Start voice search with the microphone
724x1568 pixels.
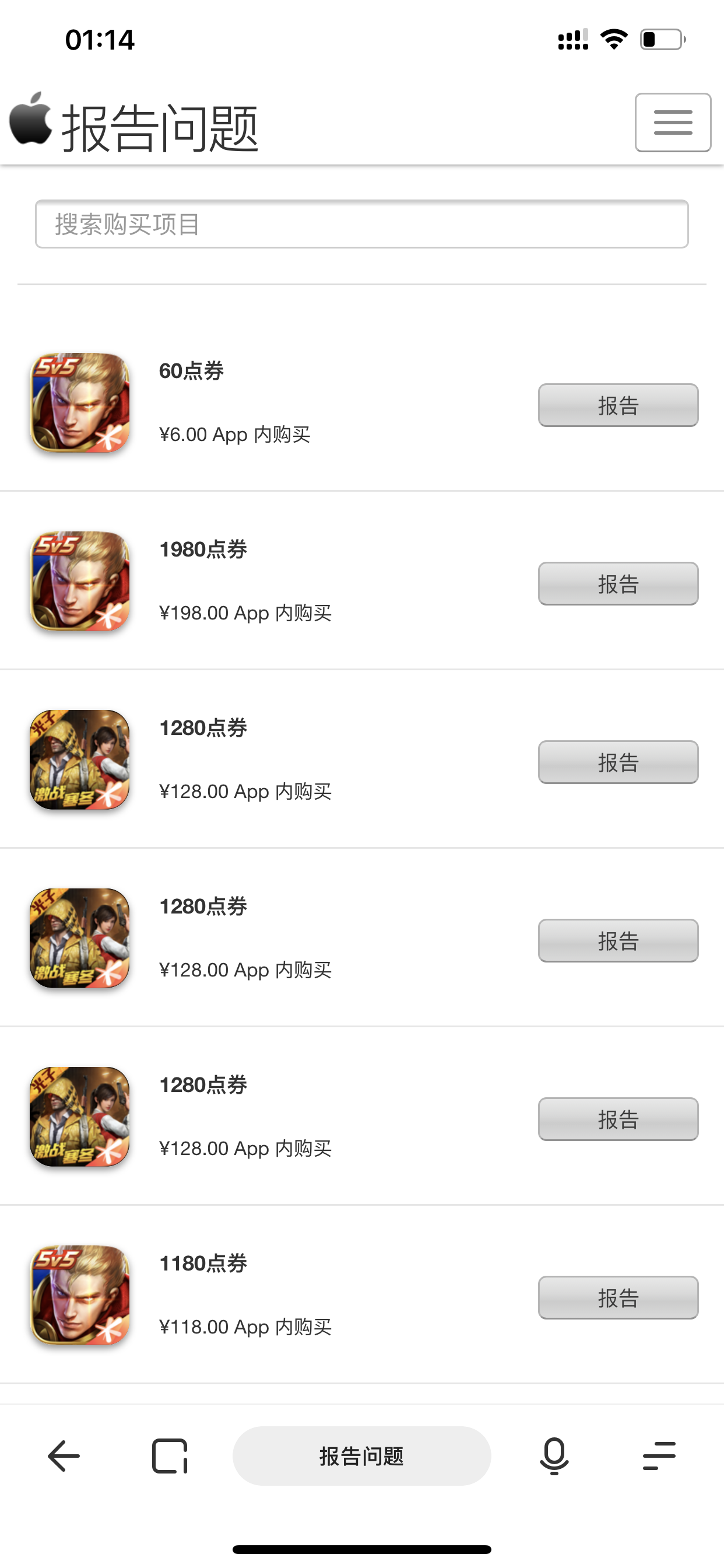(x=554, y=1456)
